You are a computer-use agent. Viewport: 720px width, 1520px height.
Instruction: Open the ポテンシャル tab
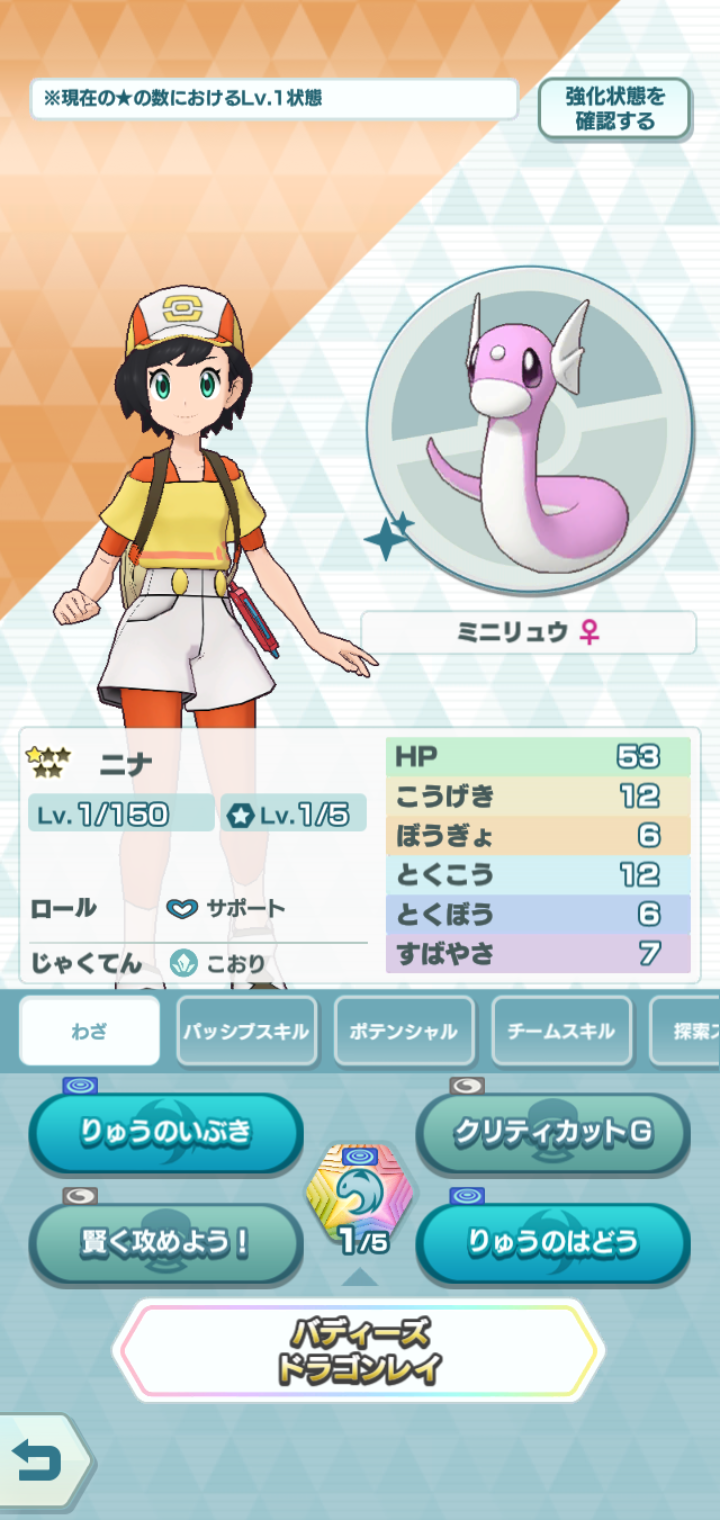pos(403,1031)
